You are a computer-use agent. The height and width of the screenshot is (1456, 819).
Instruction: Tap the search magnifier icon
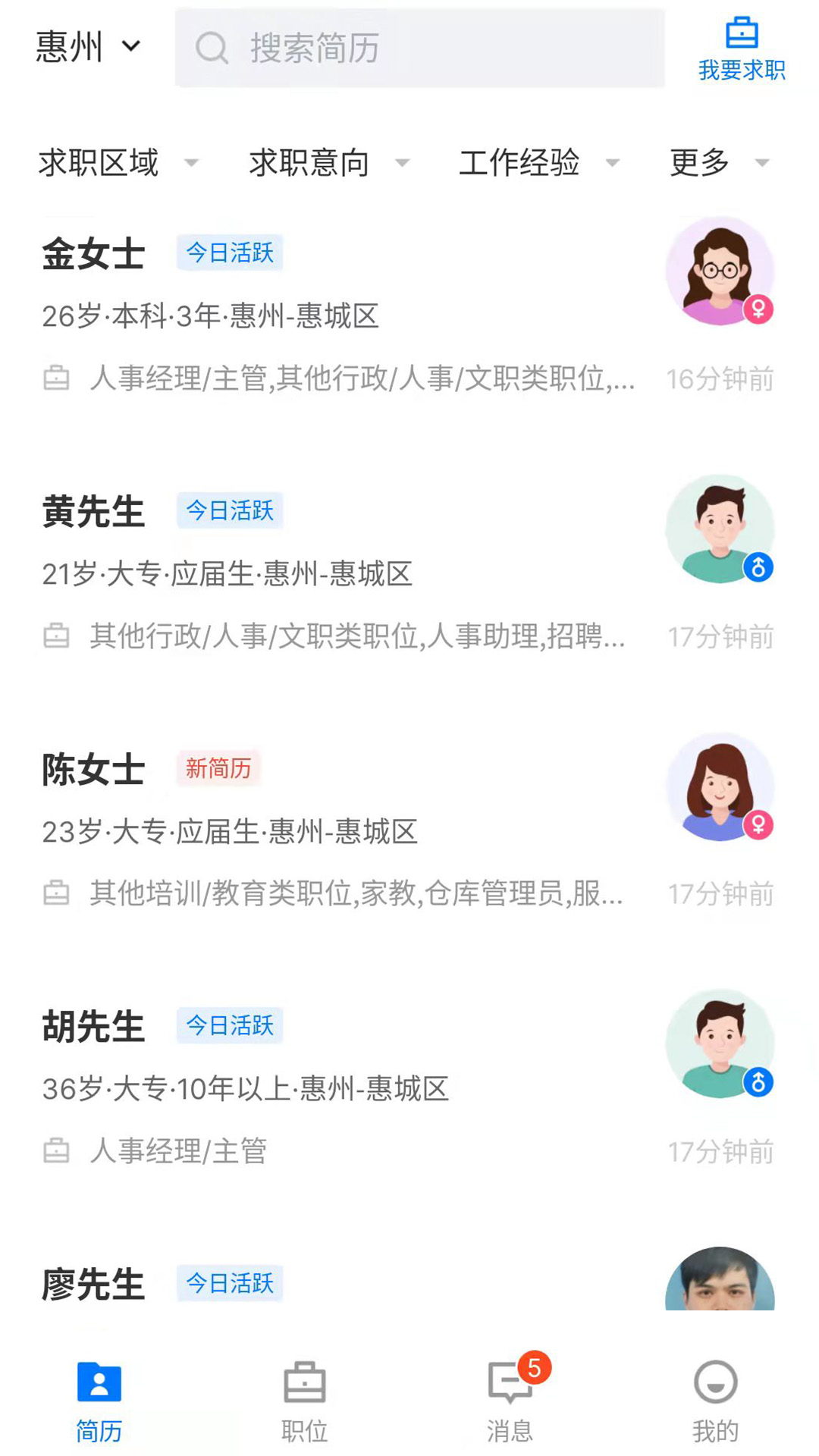tap(212, 49)
